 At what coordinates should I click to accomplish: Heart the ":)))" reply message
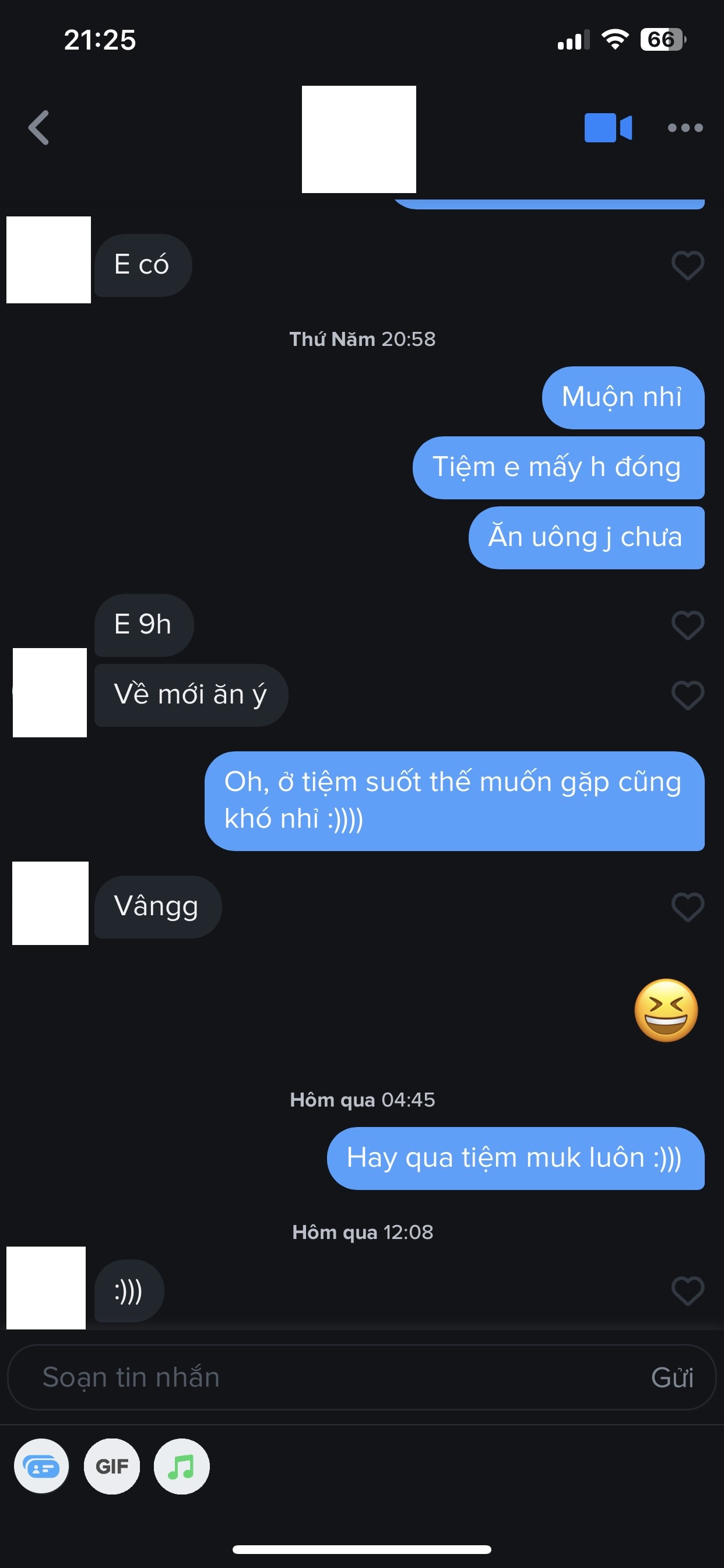687,1290
